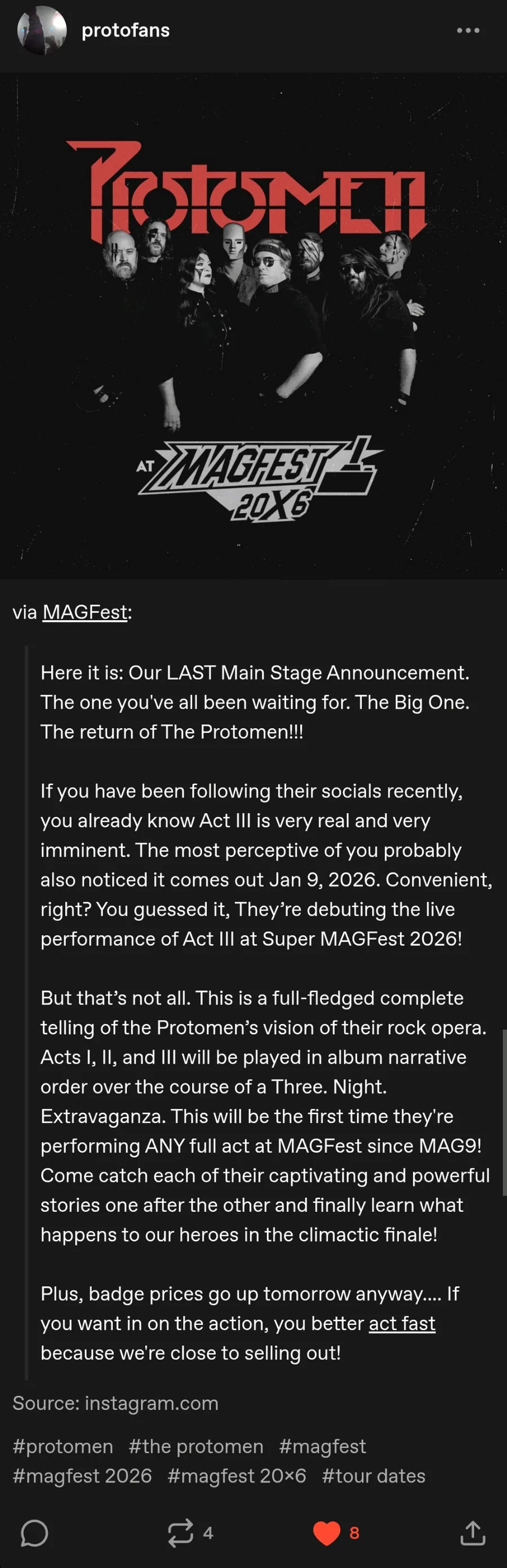Browse the #the protomen tag
507x1568 pixels.
coord(195,1446)
